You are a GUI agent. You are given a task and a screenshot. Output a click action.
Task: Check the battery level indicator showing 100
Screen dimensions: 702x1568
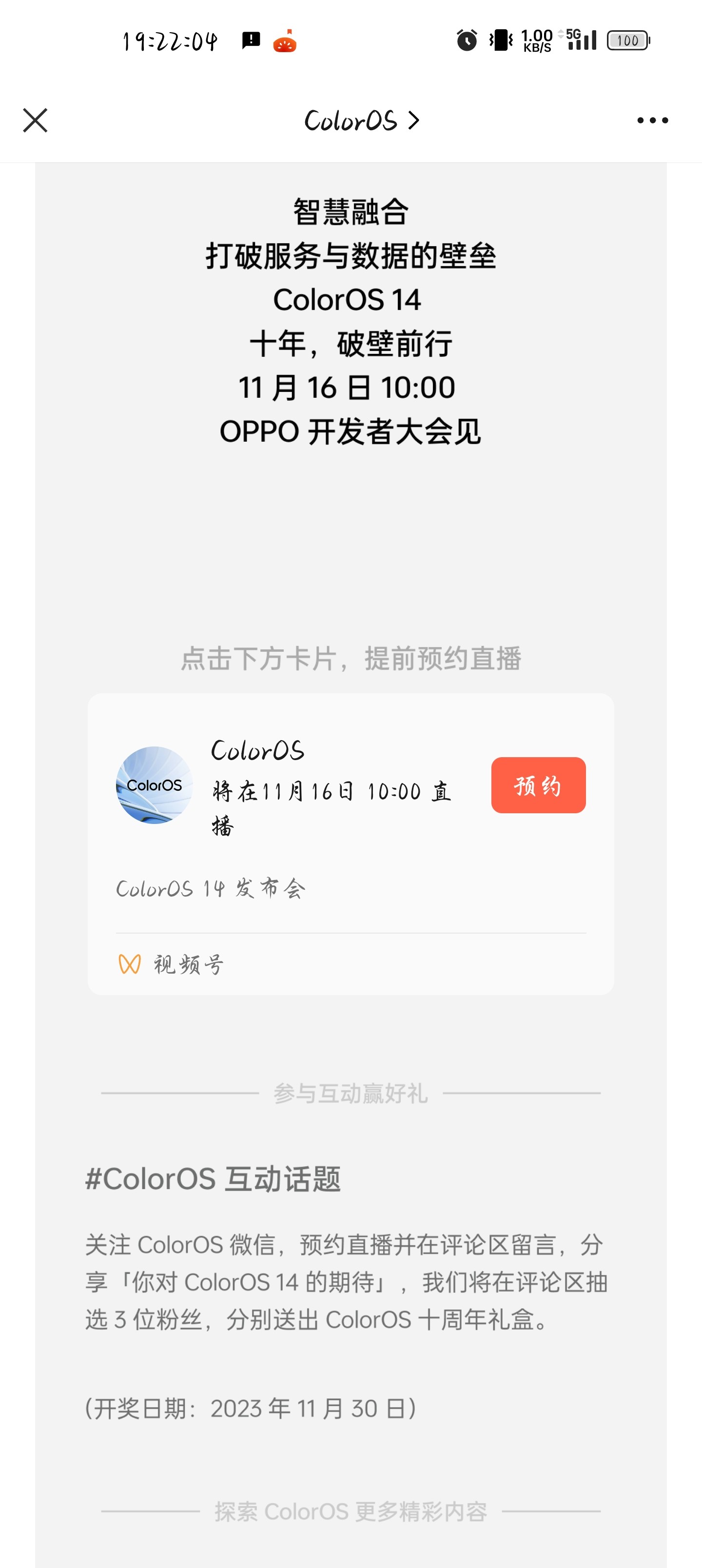(x=628, y=40)
